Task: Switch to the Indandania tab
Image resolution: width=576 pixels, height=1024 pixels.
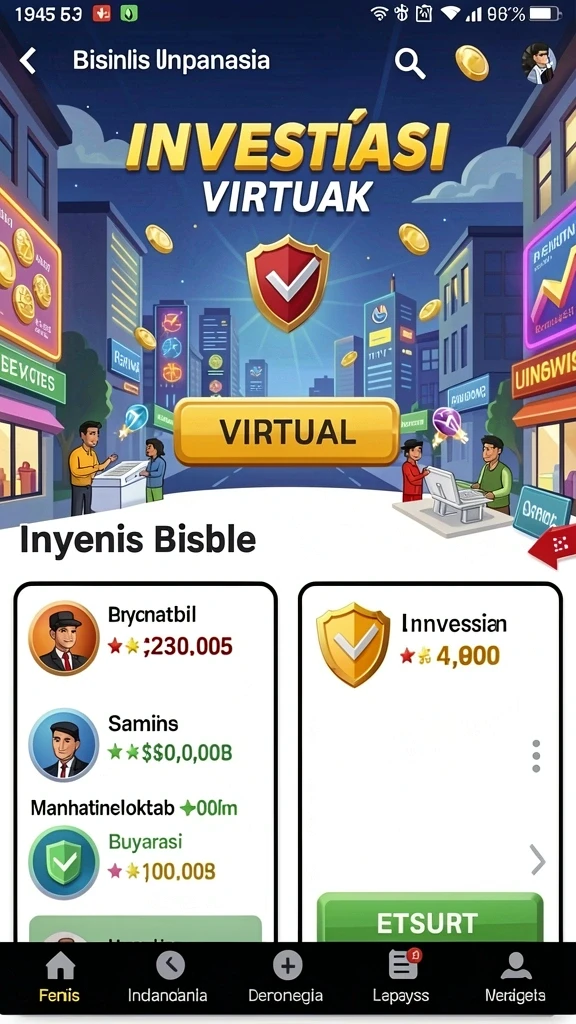Action: click(167, 976)
